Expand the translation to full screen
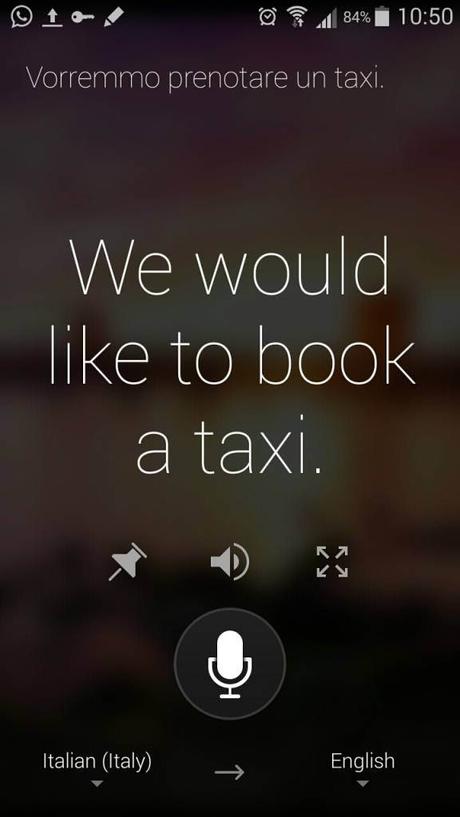The height and width of the screenshot is (817, 460). coord(332,561)
